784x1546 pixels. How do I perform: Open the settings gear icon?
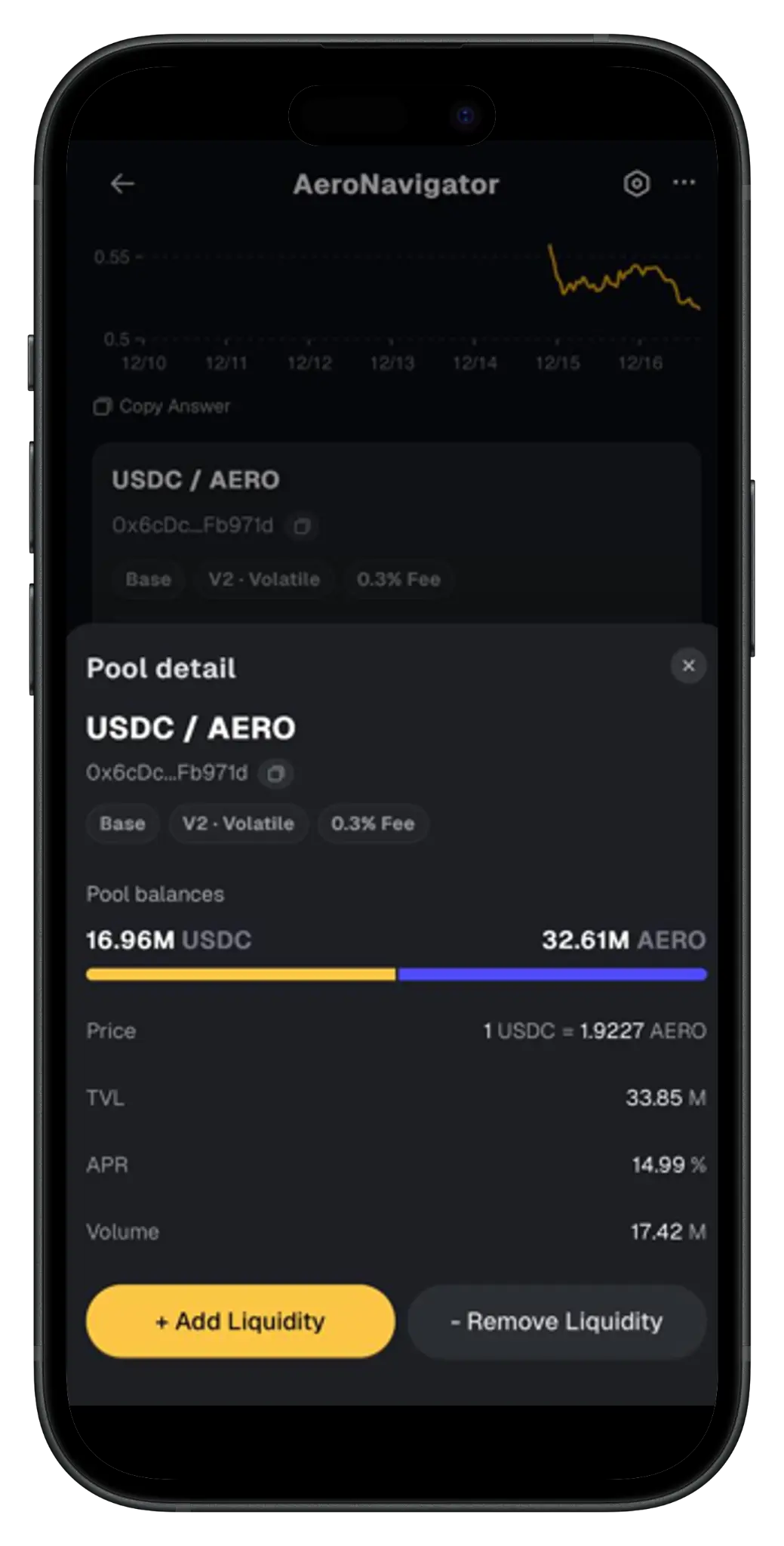click(x=636, y=183)
